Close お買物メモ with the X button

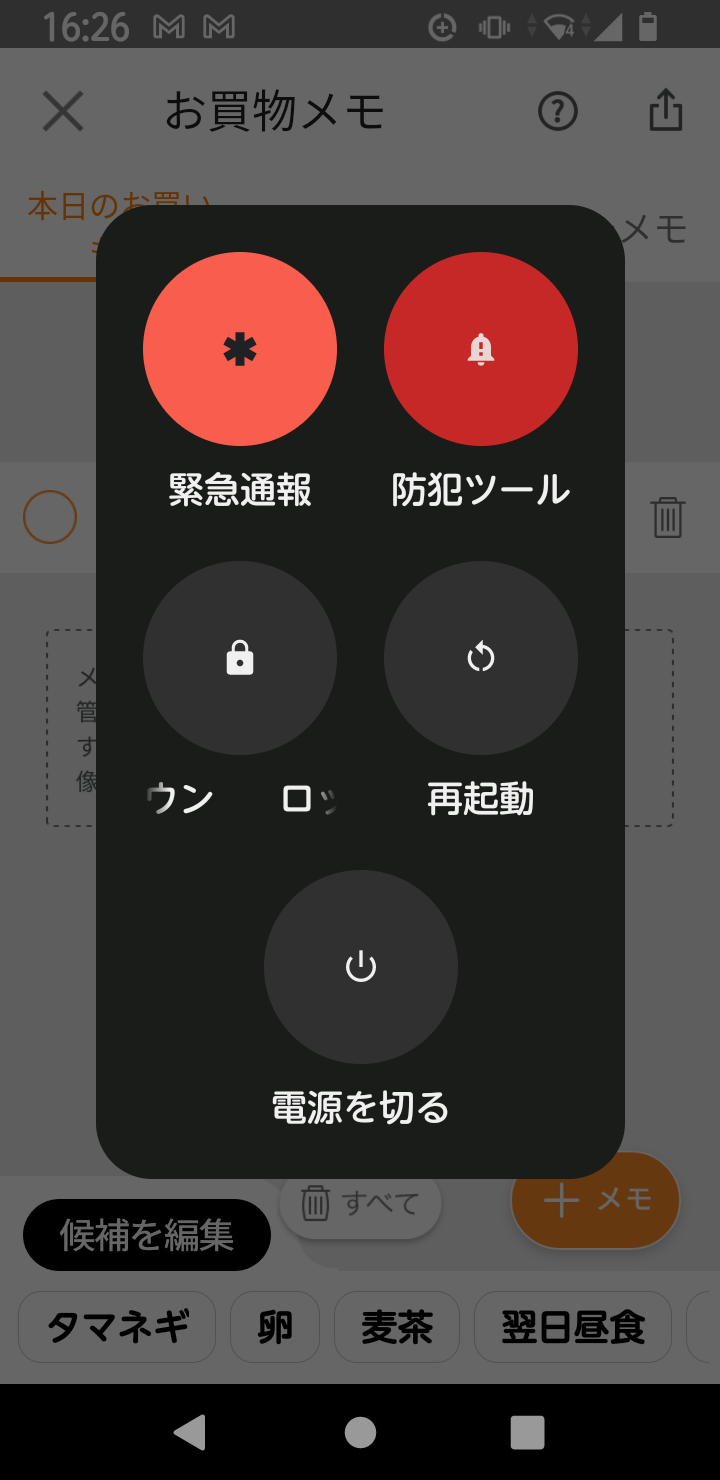point(62,112)
